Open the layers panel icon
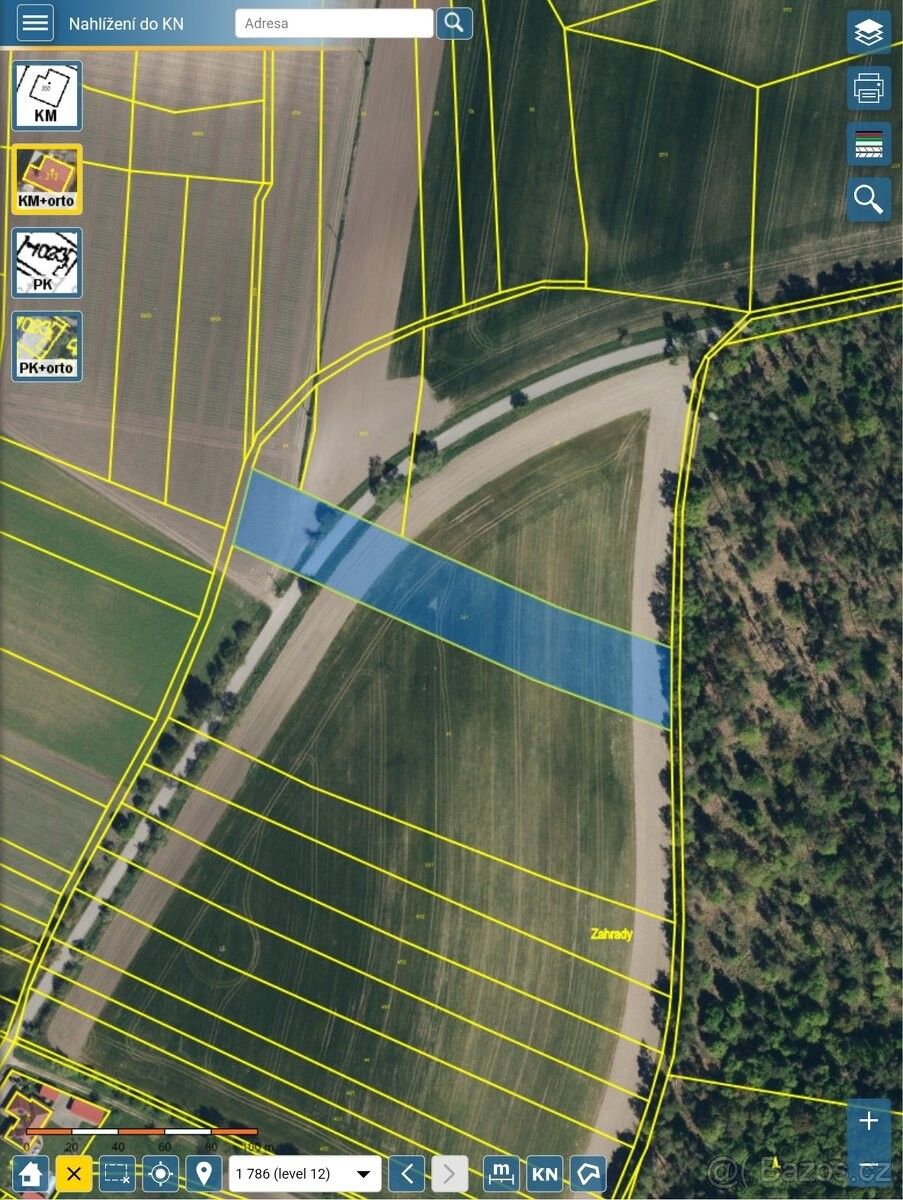903x1200 pixels. tap(868, 31)
